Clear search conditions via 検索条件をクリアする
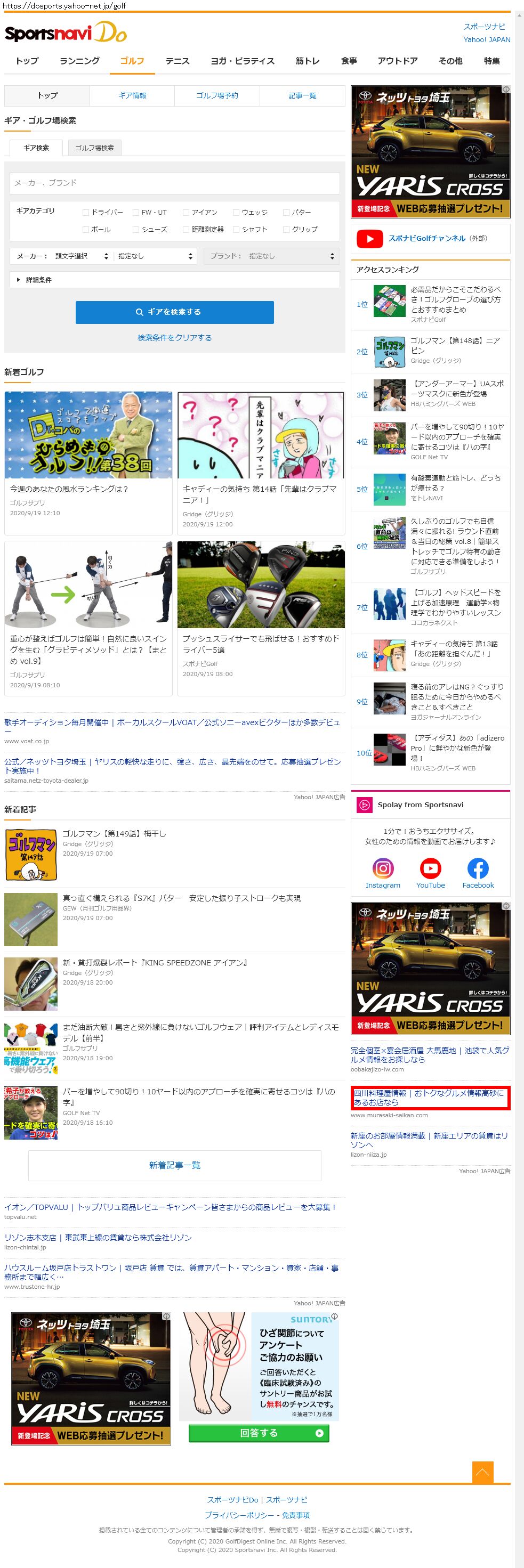 click(174, 338)
